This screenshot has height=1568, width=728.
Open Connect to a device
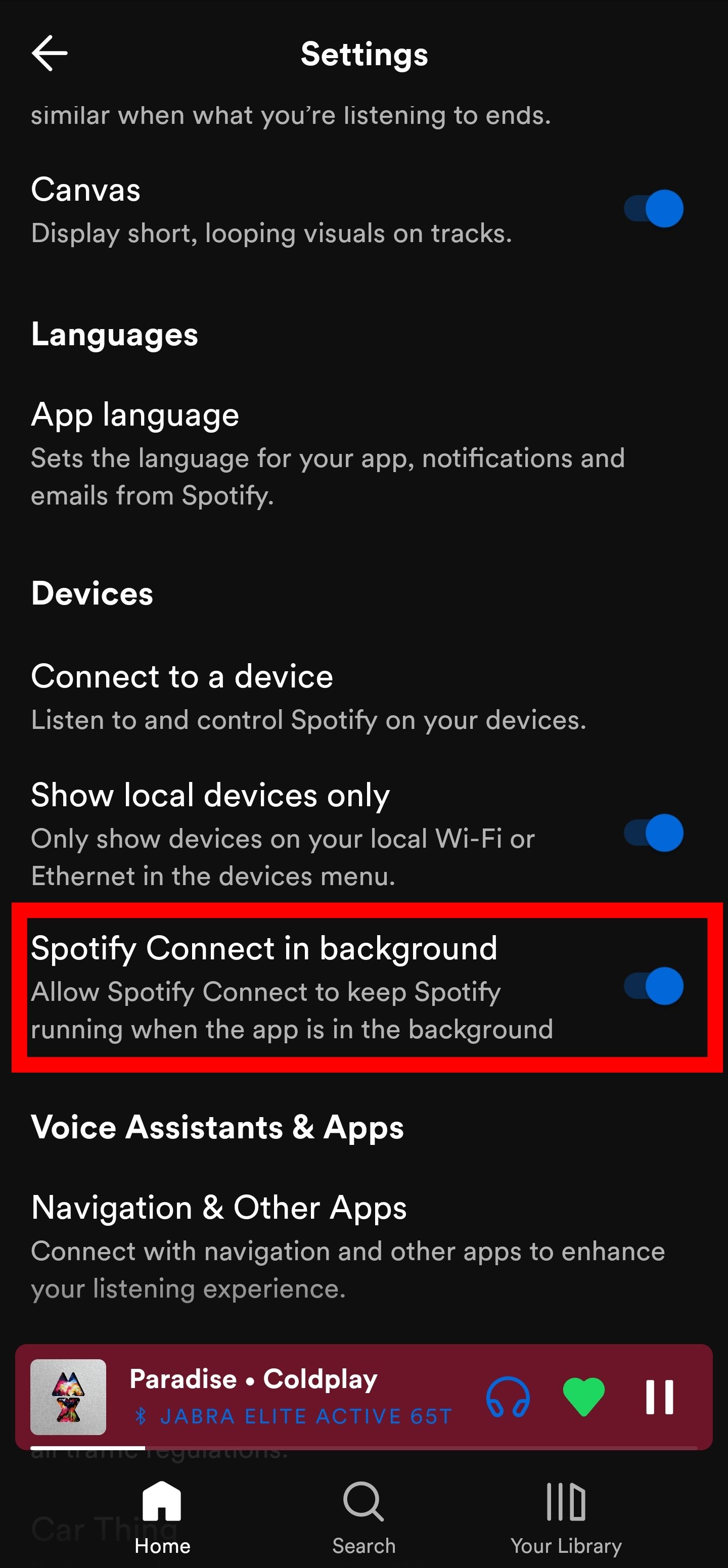pos(308,697)
